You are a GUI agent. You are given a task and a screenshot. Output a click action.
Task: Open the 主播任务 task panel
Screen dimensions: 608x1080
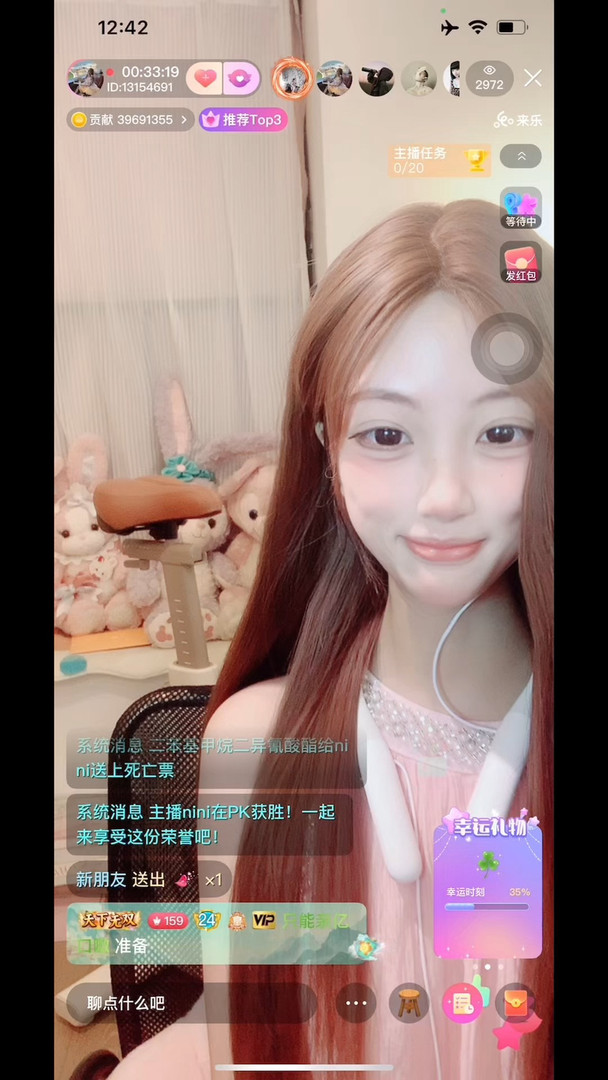439,160
